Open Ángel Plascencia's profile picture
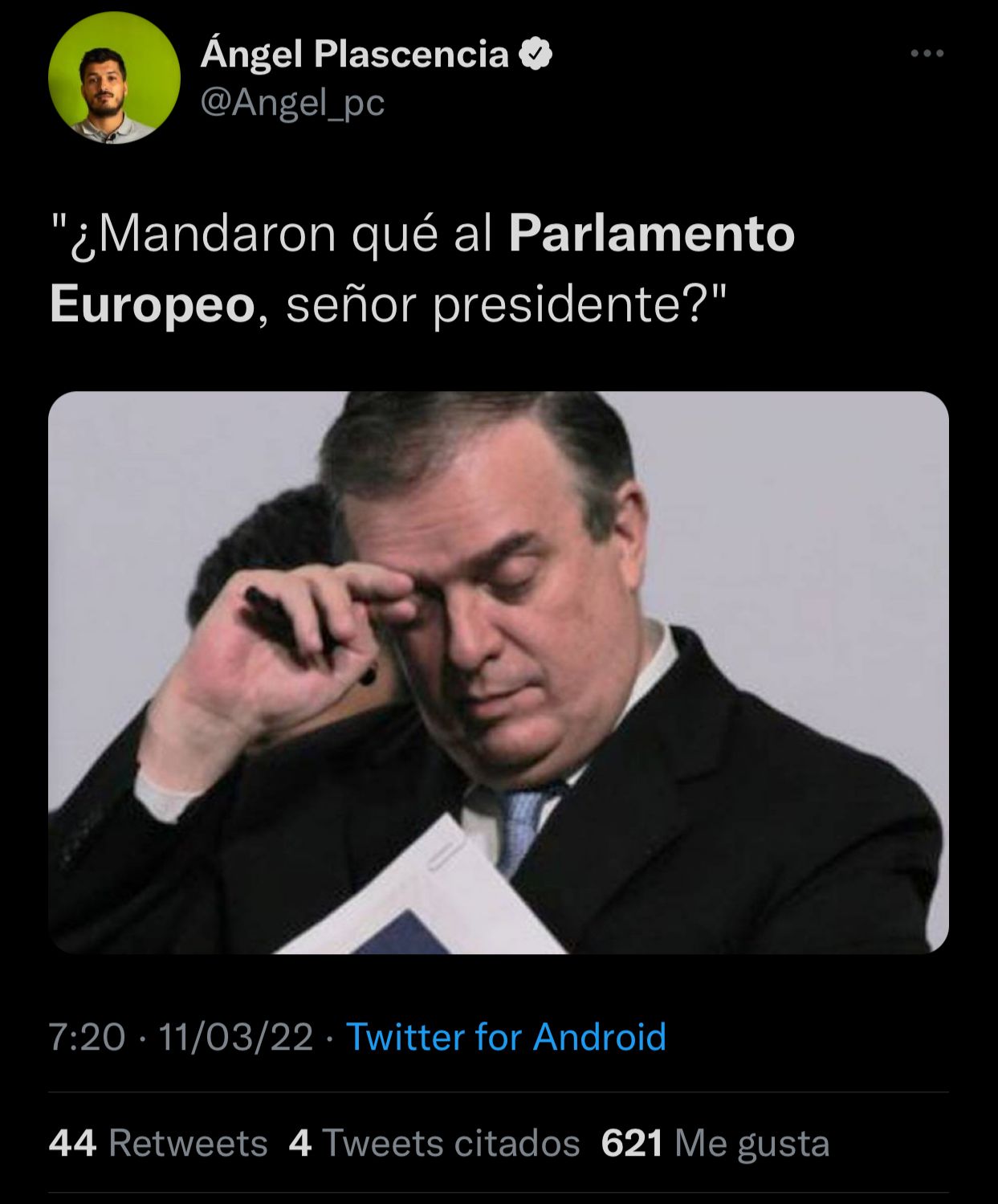Image resolution: width=998 pixels, height=1204 pixels. tap(114, 78)
